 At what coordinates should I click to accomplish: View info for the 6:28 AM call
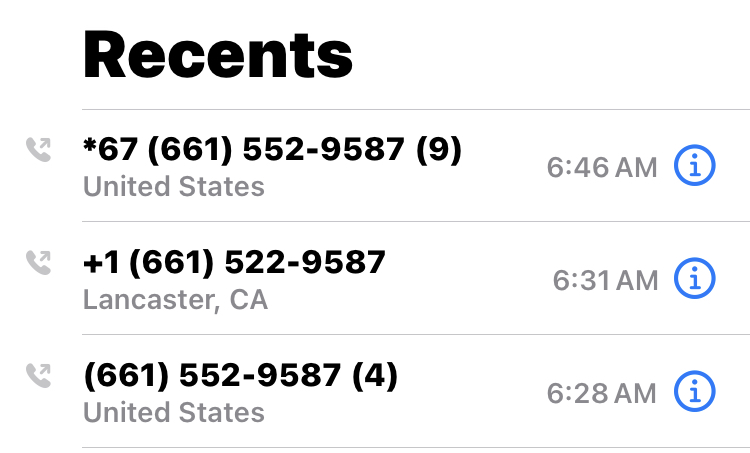tap(695, 392)
